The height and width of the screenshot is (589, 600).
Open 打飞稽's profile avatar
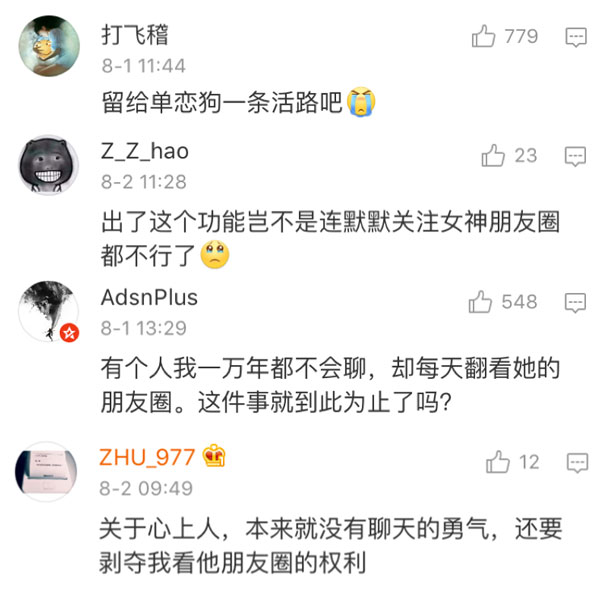click(49, 45)
